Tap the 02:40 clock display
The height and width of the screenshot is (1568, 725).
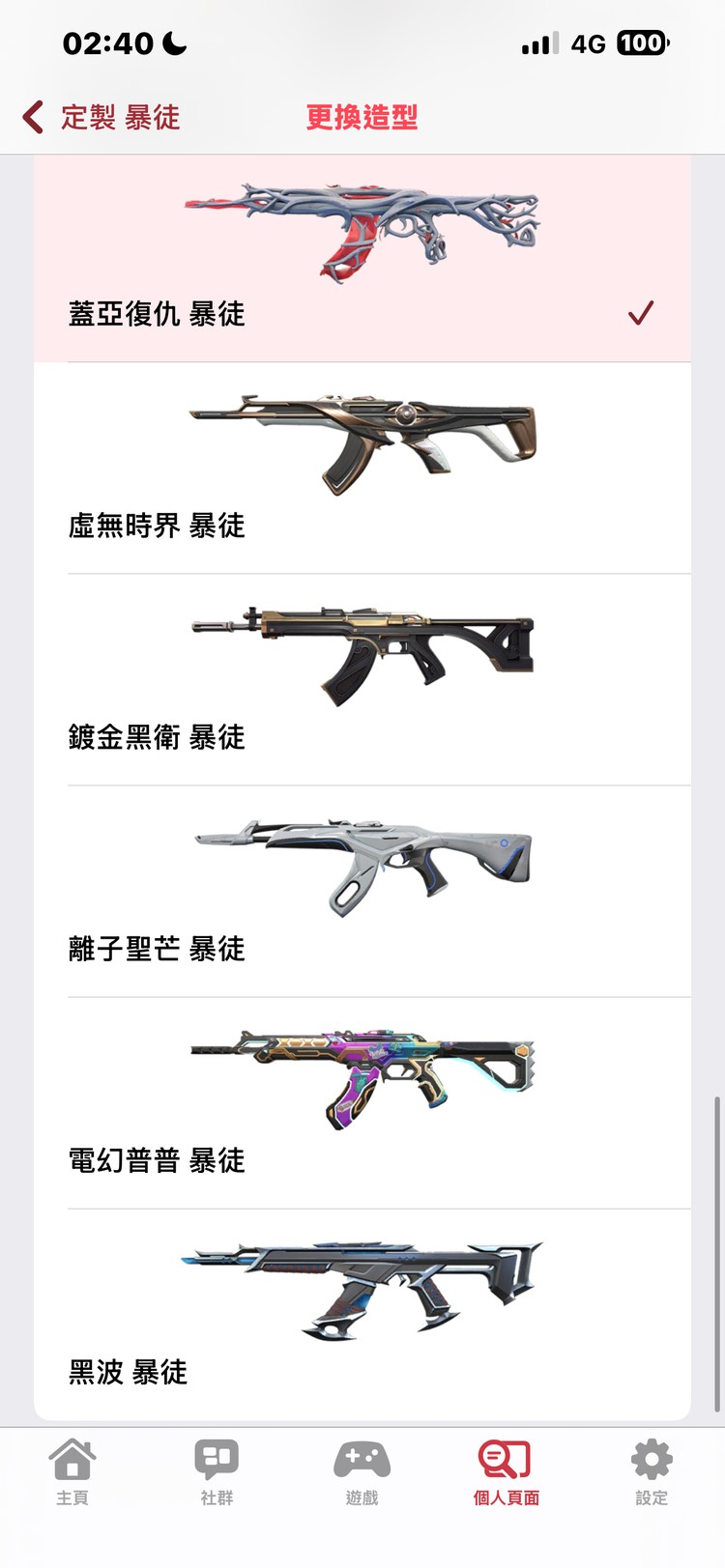pyautogui.click(x=106, y=43)
